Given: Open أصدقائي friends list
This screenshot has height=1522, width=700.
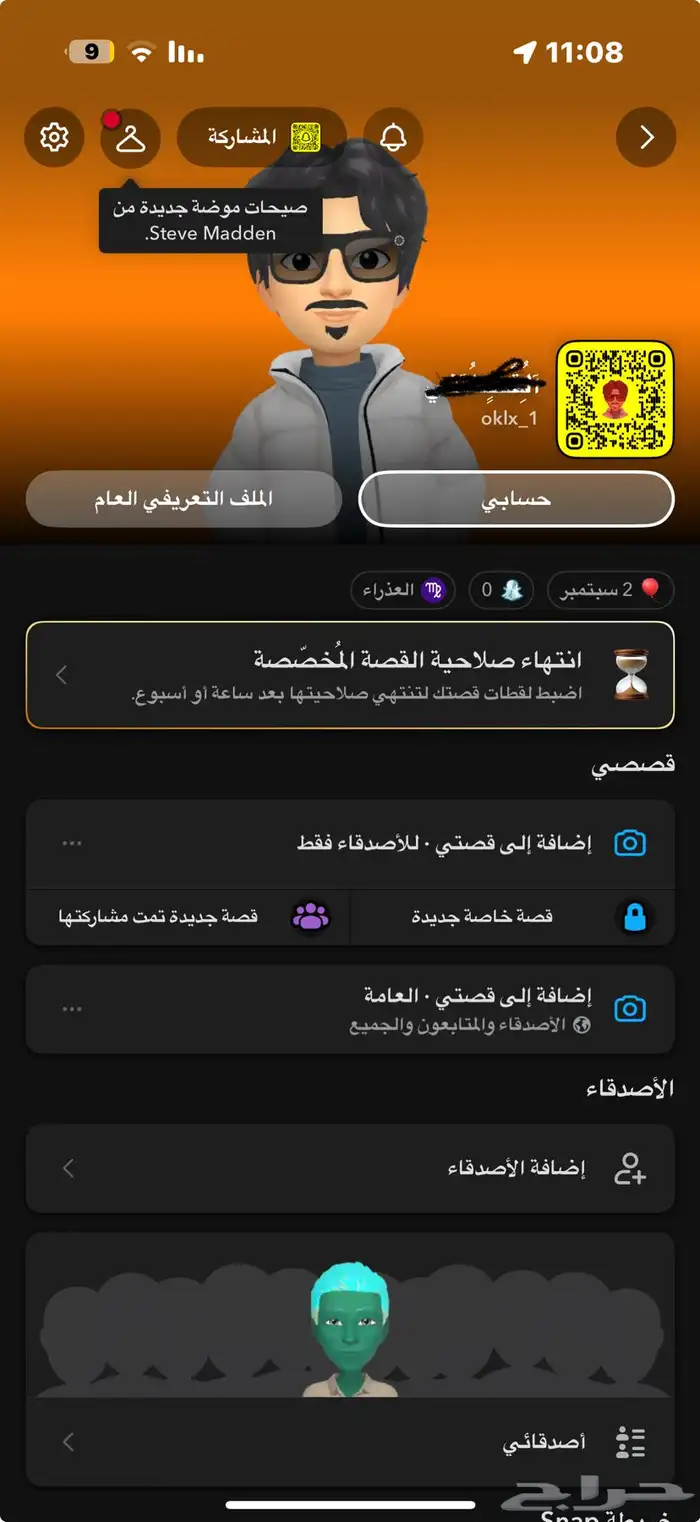Looking at the screenshot, I should 350,1442.
